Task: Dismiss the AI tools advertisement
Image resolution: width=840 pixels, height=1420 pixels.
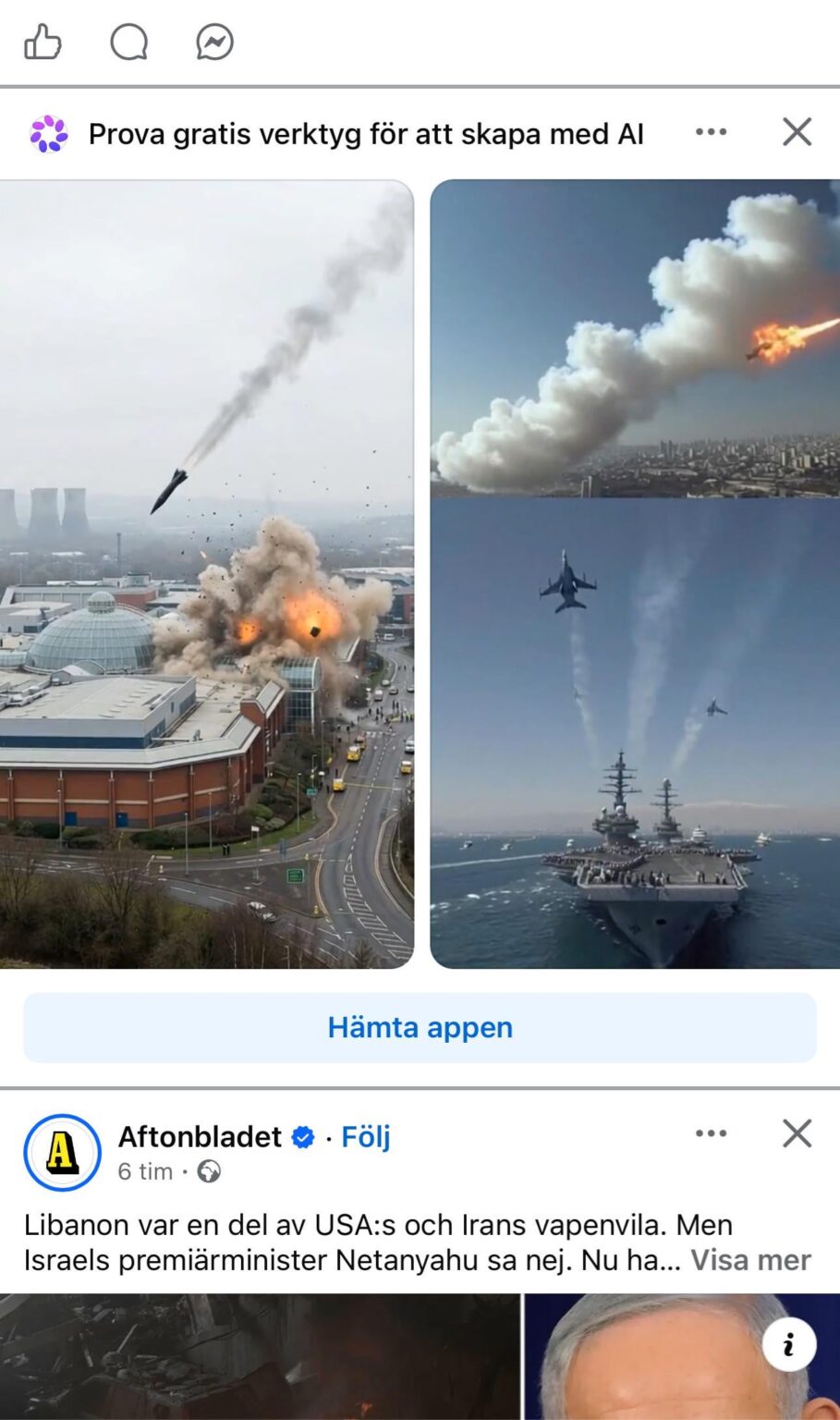Action: tap(796, 131)
